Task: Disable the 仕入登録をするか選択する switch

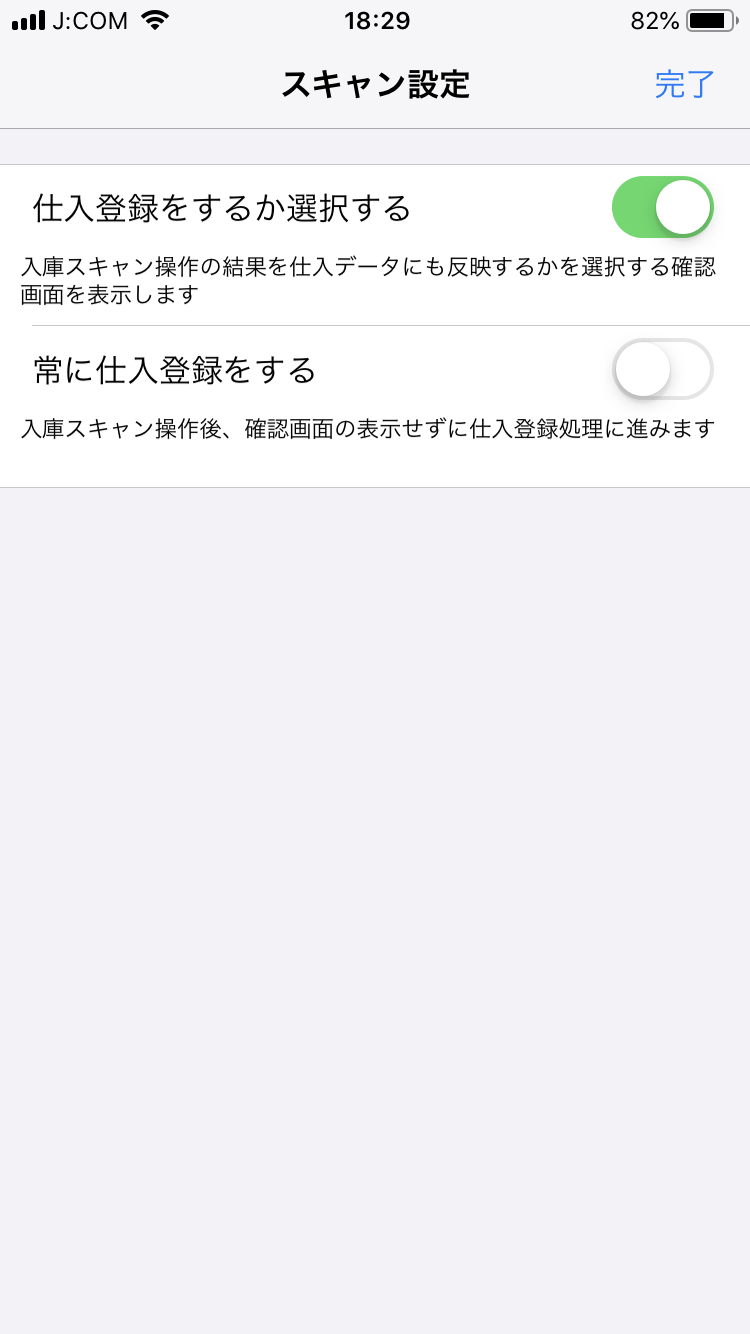Action: tap(662, 207)
